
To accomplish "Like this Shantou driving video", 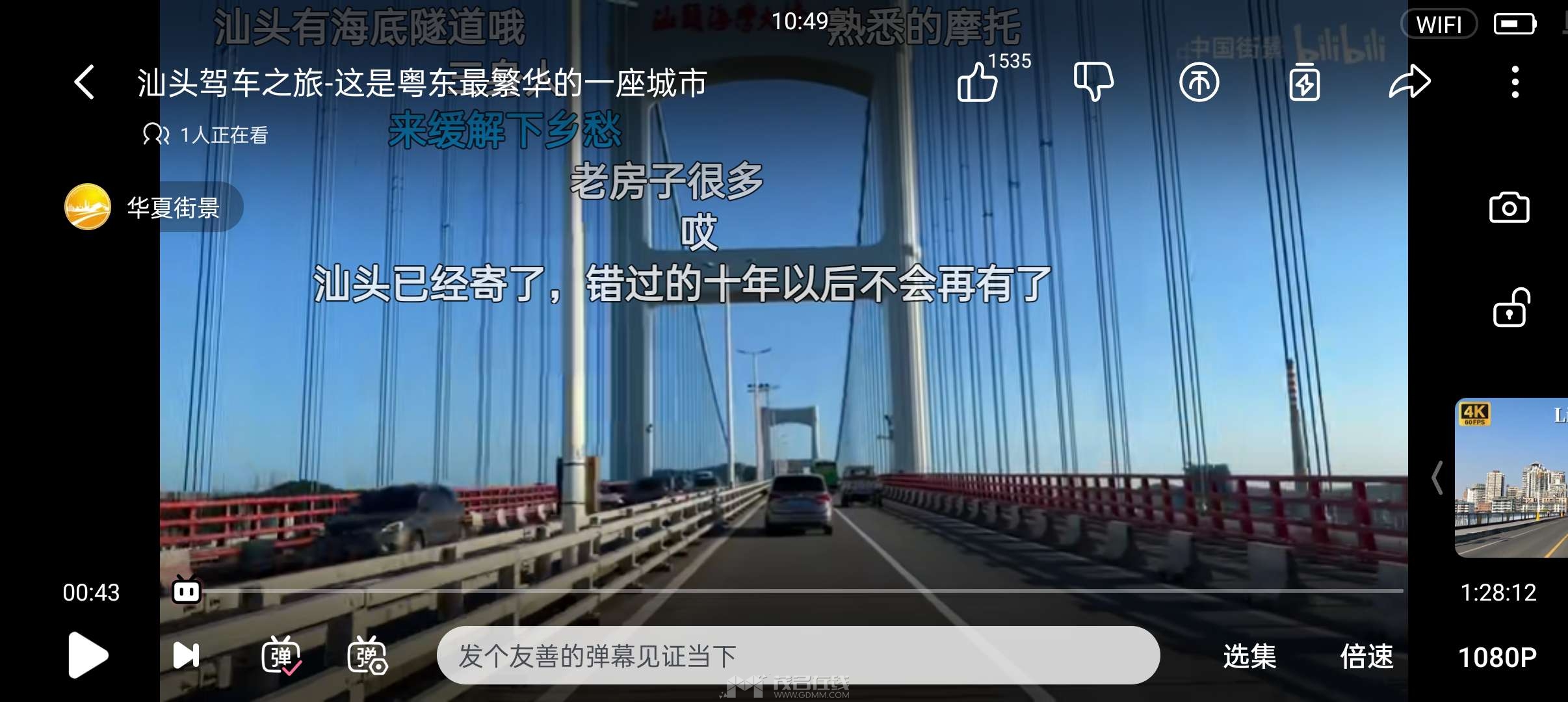I will pos(978,83).
